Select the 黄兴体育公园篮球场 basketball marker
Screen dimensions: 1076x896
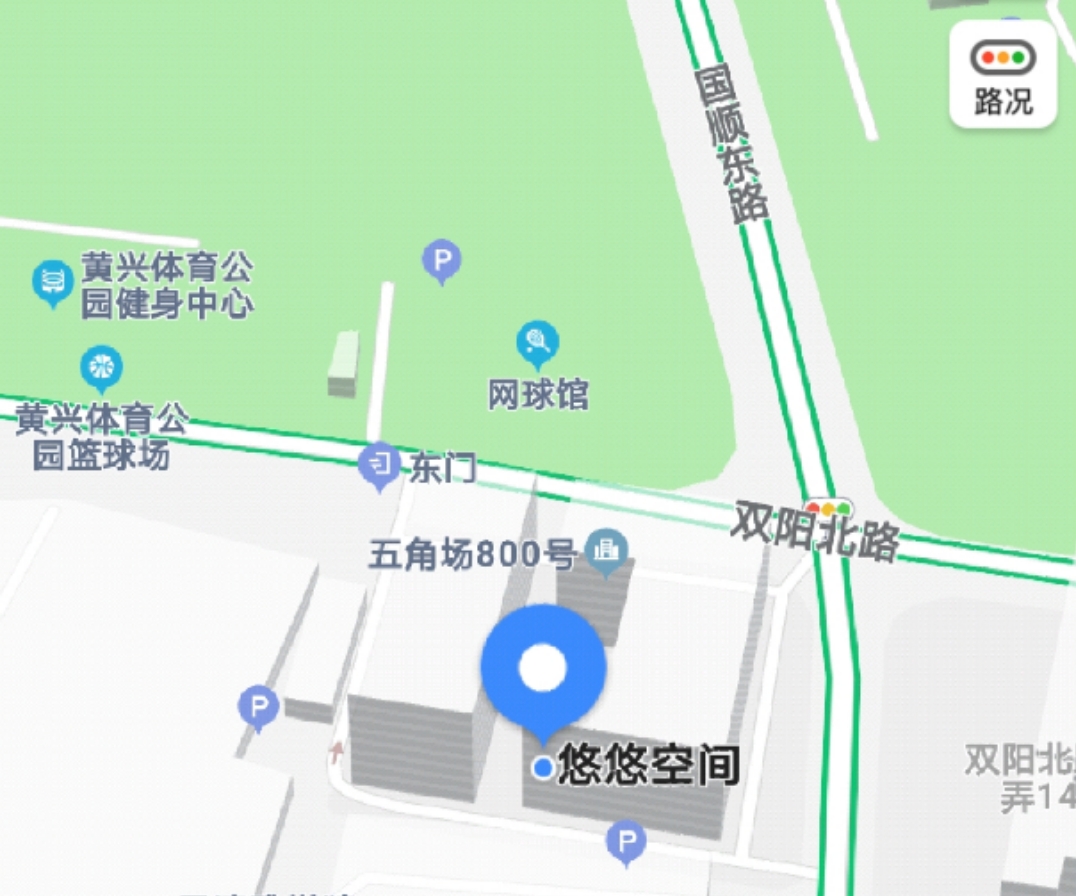[100, 369]
